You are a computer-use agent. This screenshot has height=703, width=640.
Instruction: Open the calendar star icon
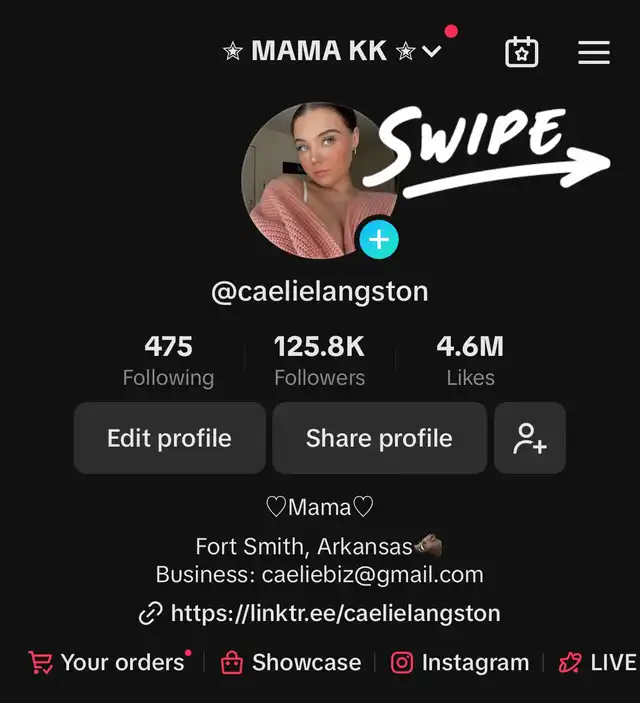point(522,52)
